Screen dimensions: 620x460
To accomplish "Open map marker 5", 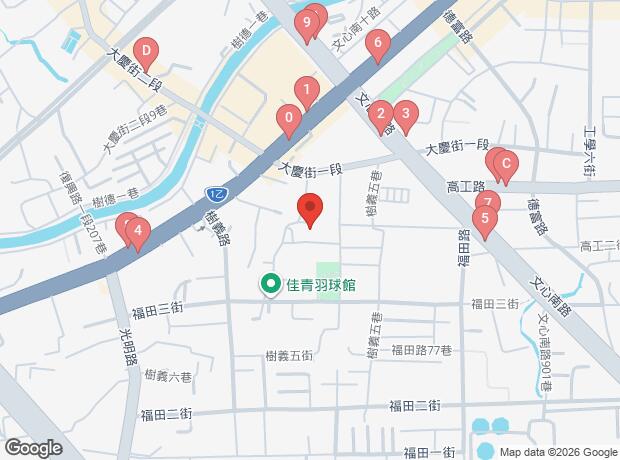I will [x=485, y=220].
